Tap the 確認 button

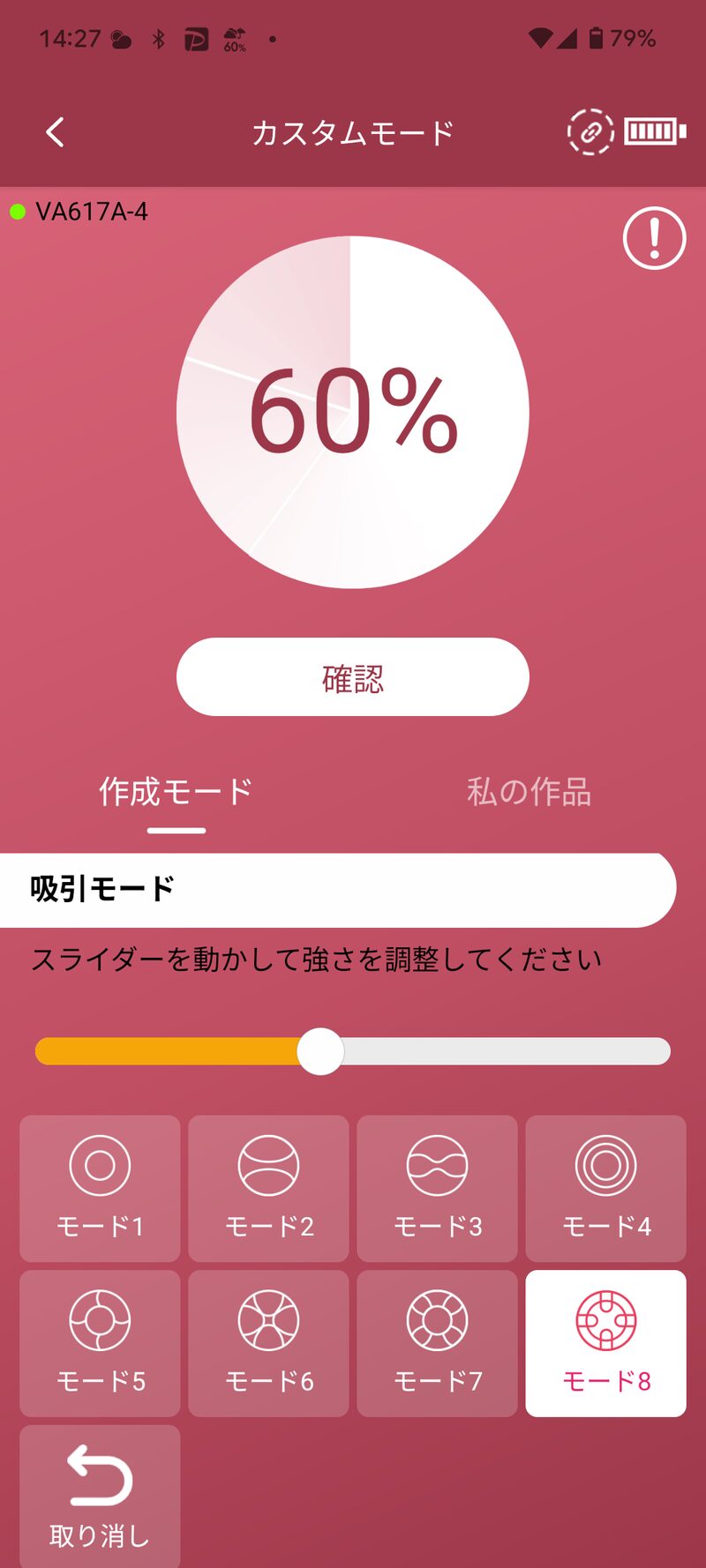pos(353,677)
